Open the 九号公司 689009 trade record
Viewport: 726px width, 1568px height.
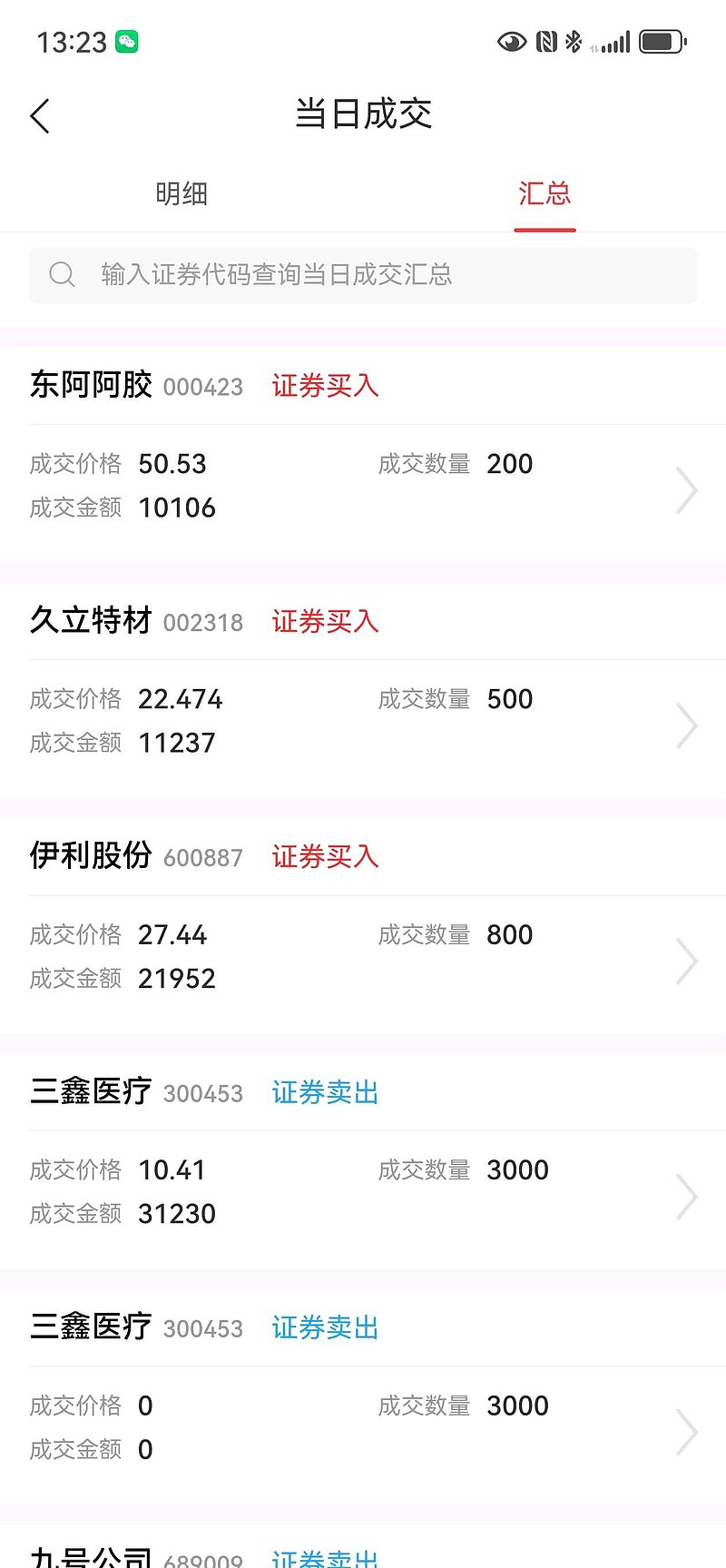coord(363,1546)
